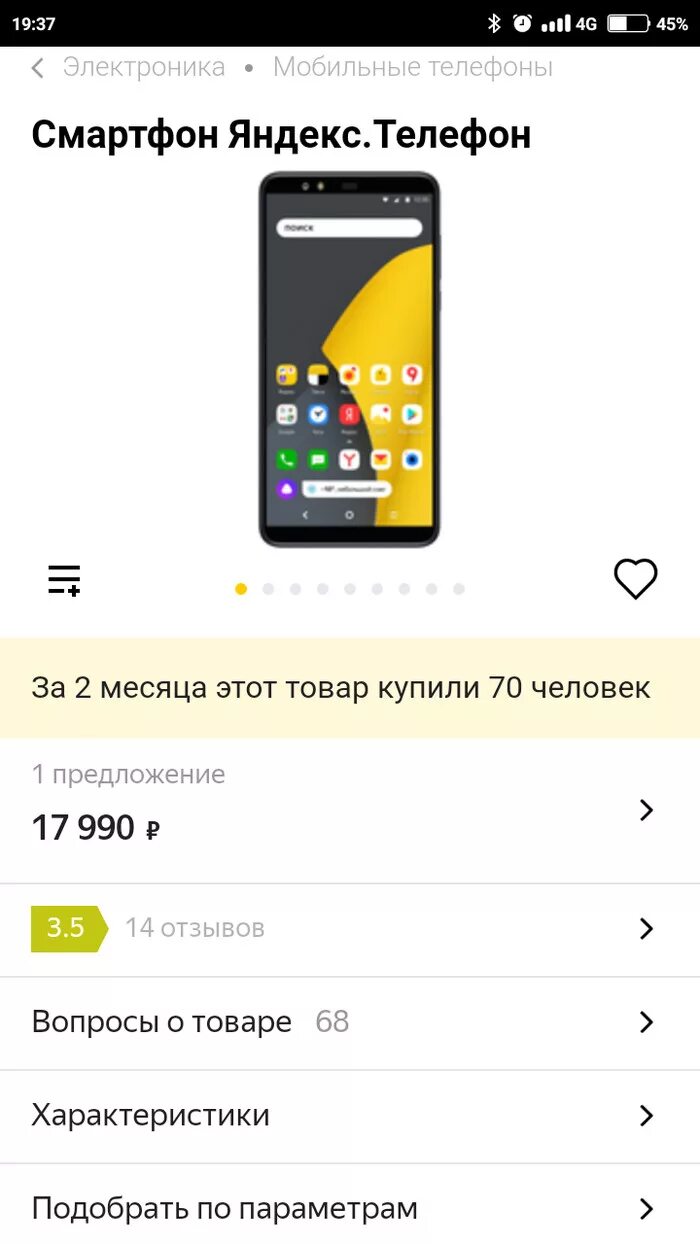The width and height of the screenshot is (700, 1244).
Task: Open the 14 отзывов reviews row
Action: (x=350, y=929)
